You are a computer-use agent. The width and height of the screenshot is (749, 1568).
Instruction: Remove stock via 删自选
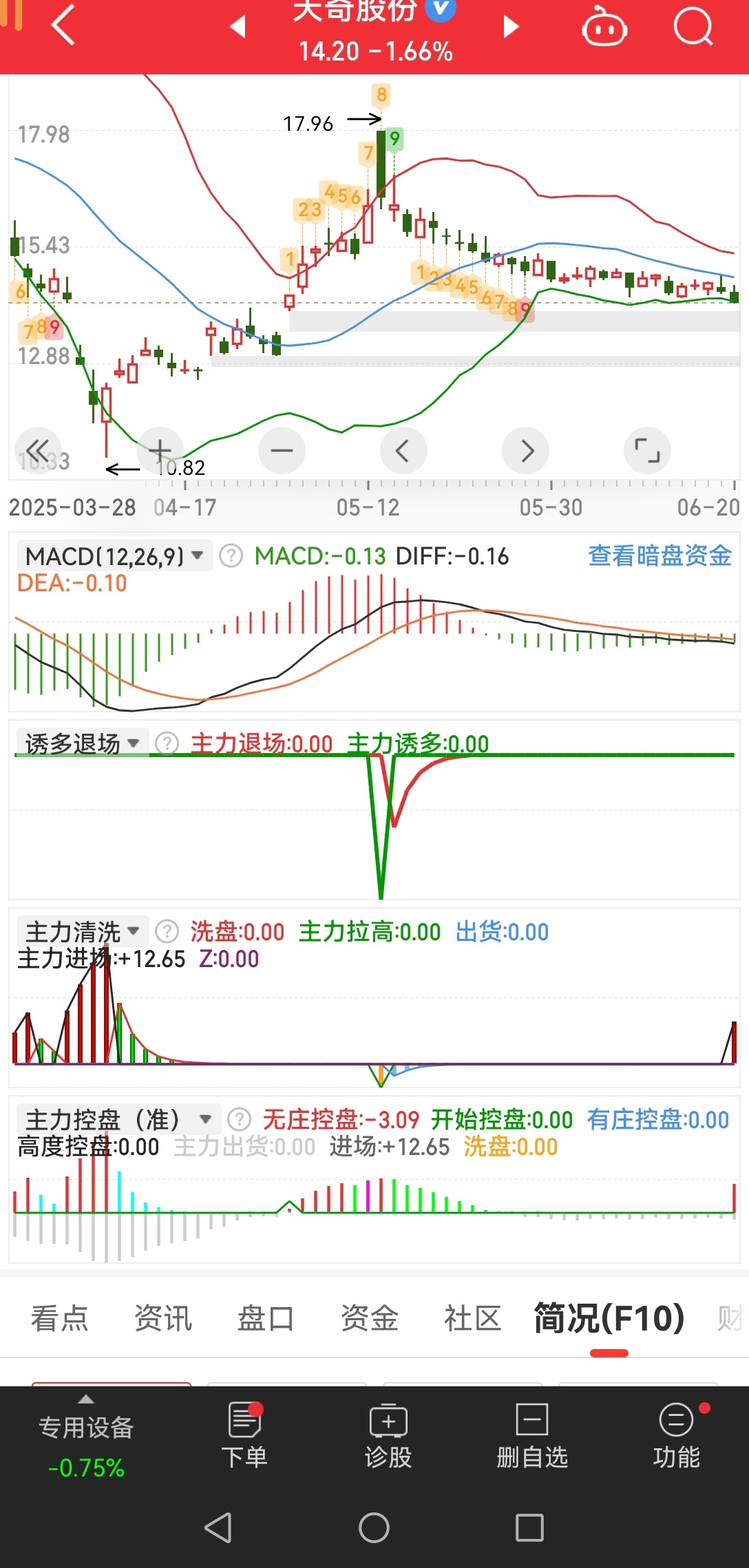click(x=532, y=1435)
